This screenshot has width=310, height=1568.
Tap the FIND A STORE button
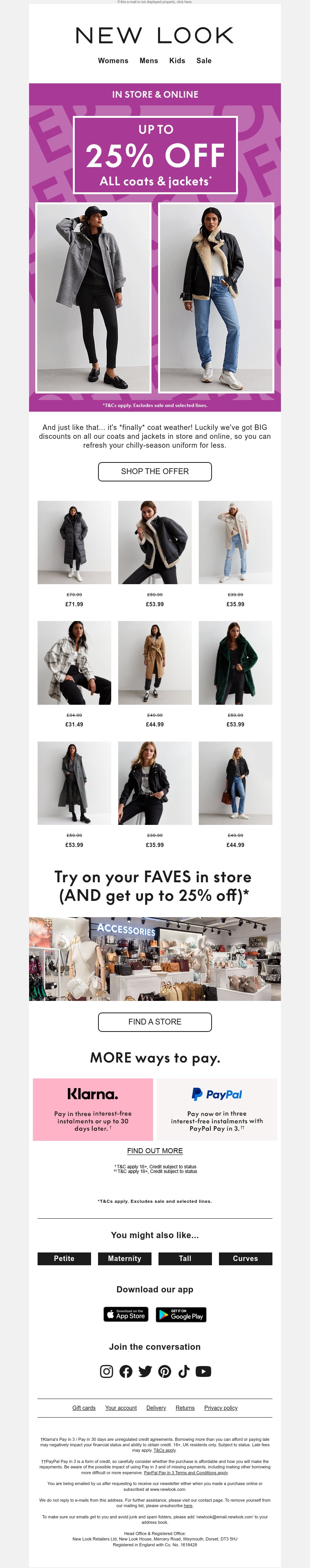coord(155,1022)
